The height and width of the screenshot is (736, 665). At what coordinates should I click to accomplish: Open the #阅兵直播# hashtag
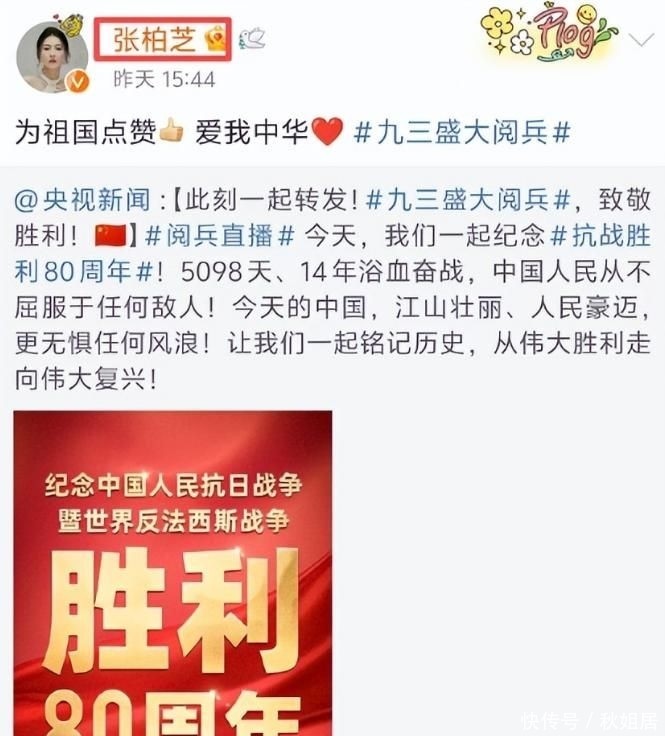219,237
